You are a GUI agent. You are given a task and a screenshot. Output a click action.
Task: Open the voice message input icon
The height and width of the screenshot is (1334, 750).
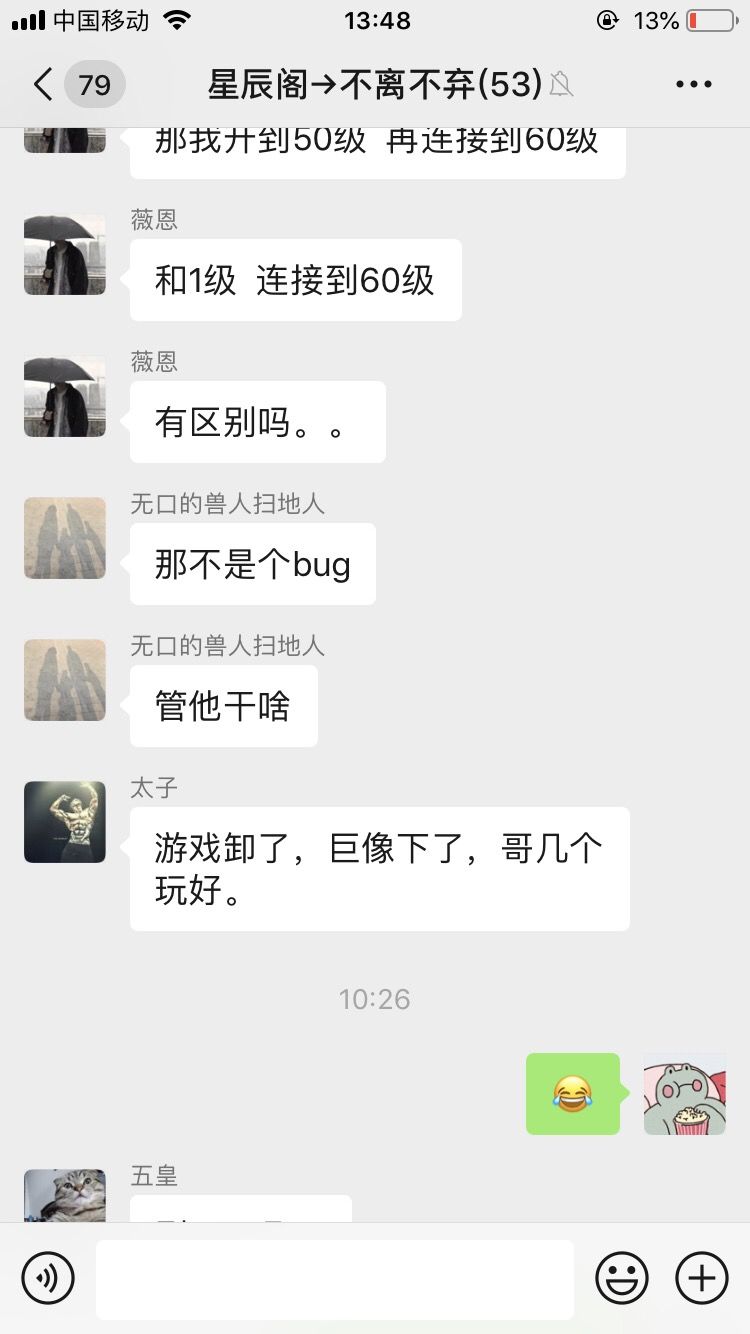click(x=49, y=1277)
